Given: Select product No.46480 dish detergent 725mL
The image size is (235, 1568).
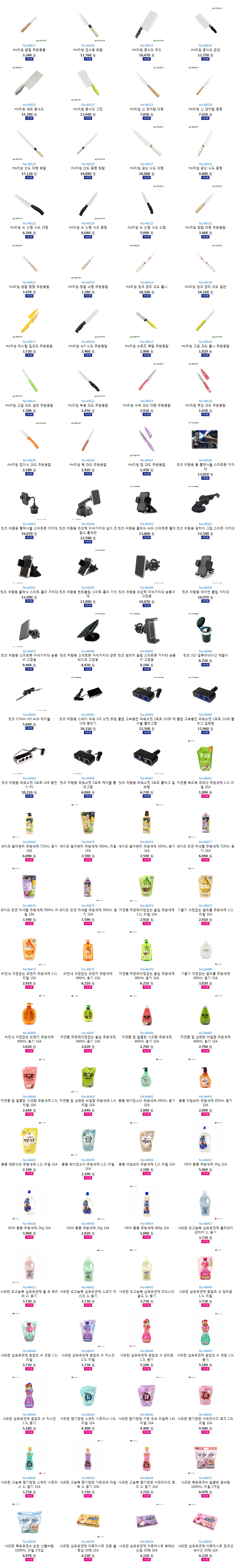Looking at the screenshot, I should (29, 822).
